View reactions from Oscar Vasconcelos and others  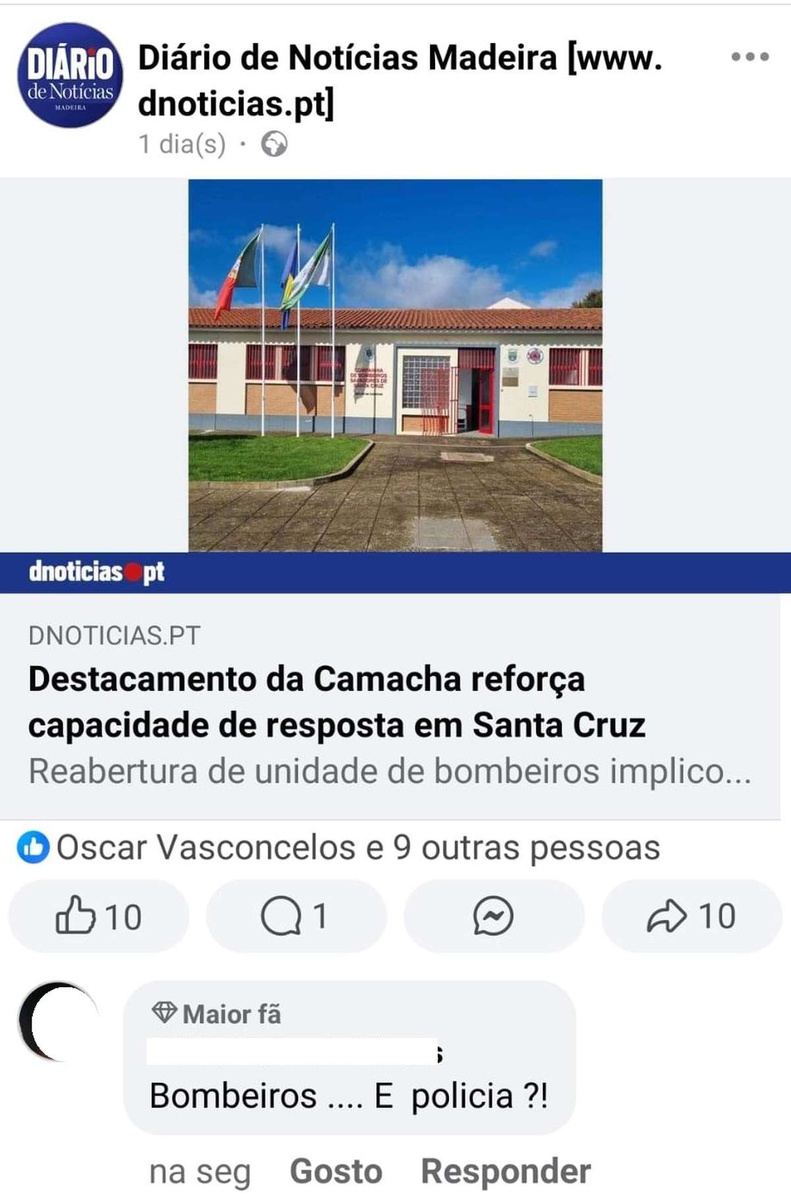click(x=340, y=849)
